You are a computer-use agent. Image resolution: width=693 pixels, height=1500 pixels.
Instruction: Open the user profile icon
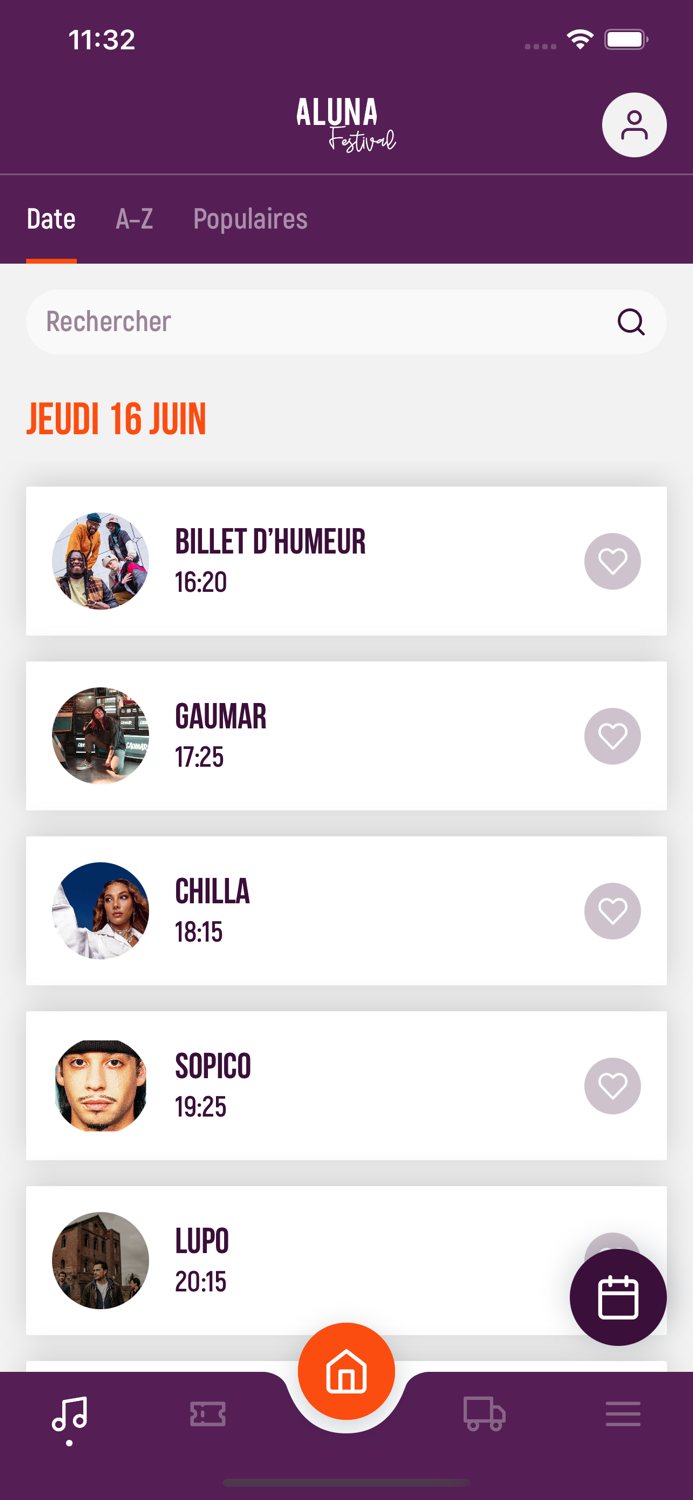634,125
